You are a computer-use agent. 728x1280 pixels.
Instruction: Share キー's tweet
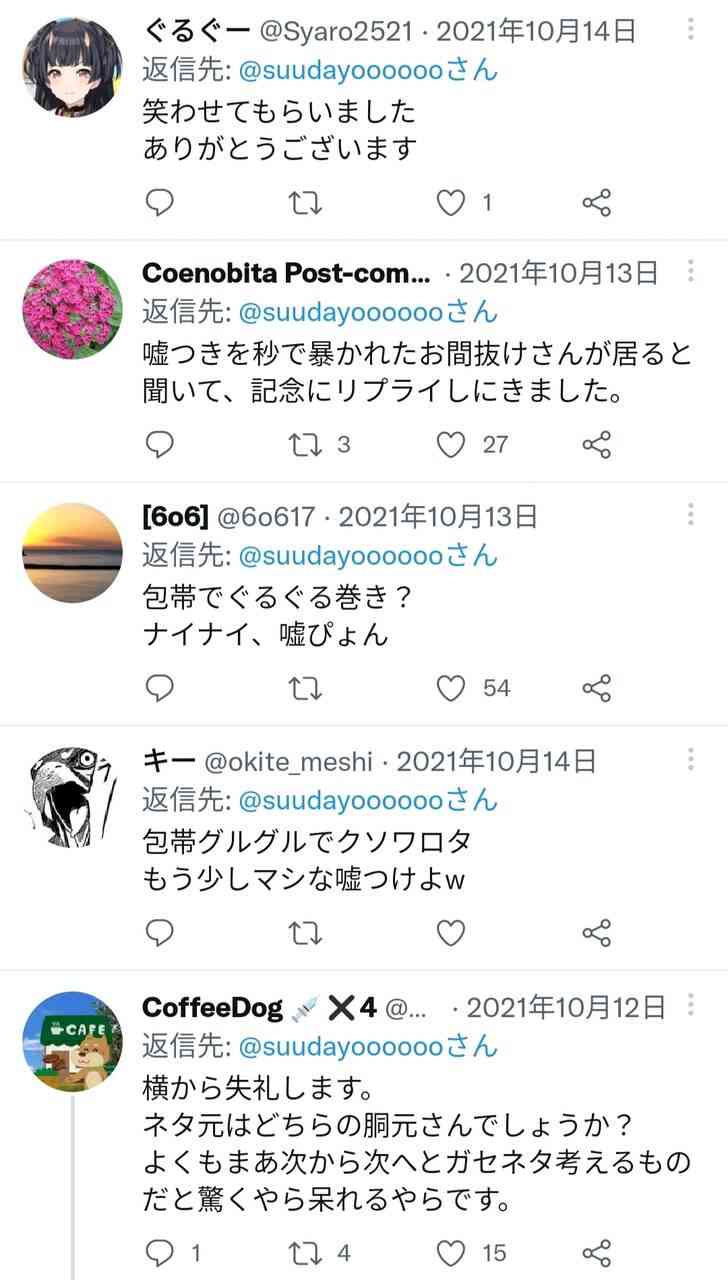(596, 933)
